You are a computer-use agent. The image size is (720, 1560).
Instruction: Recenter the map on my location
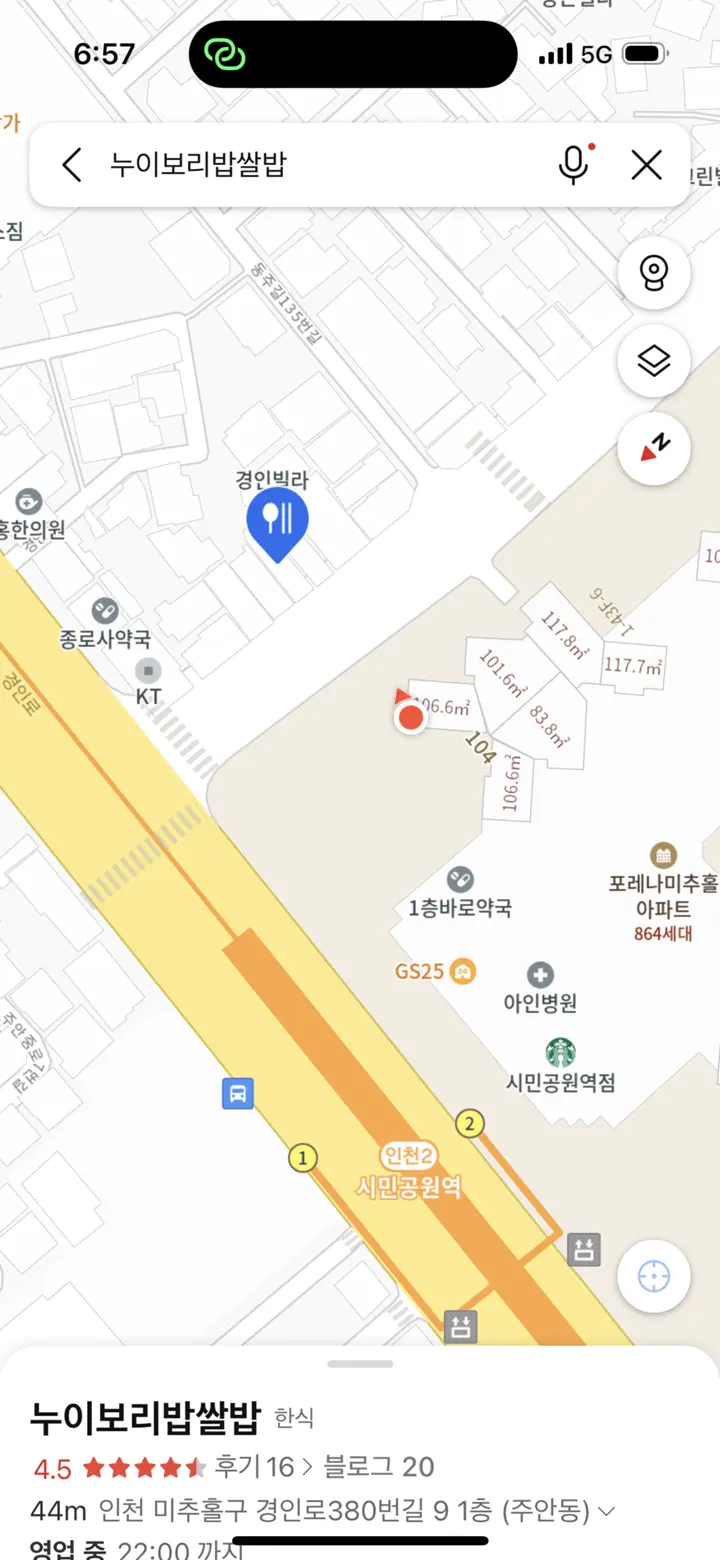click(654, 1277)
